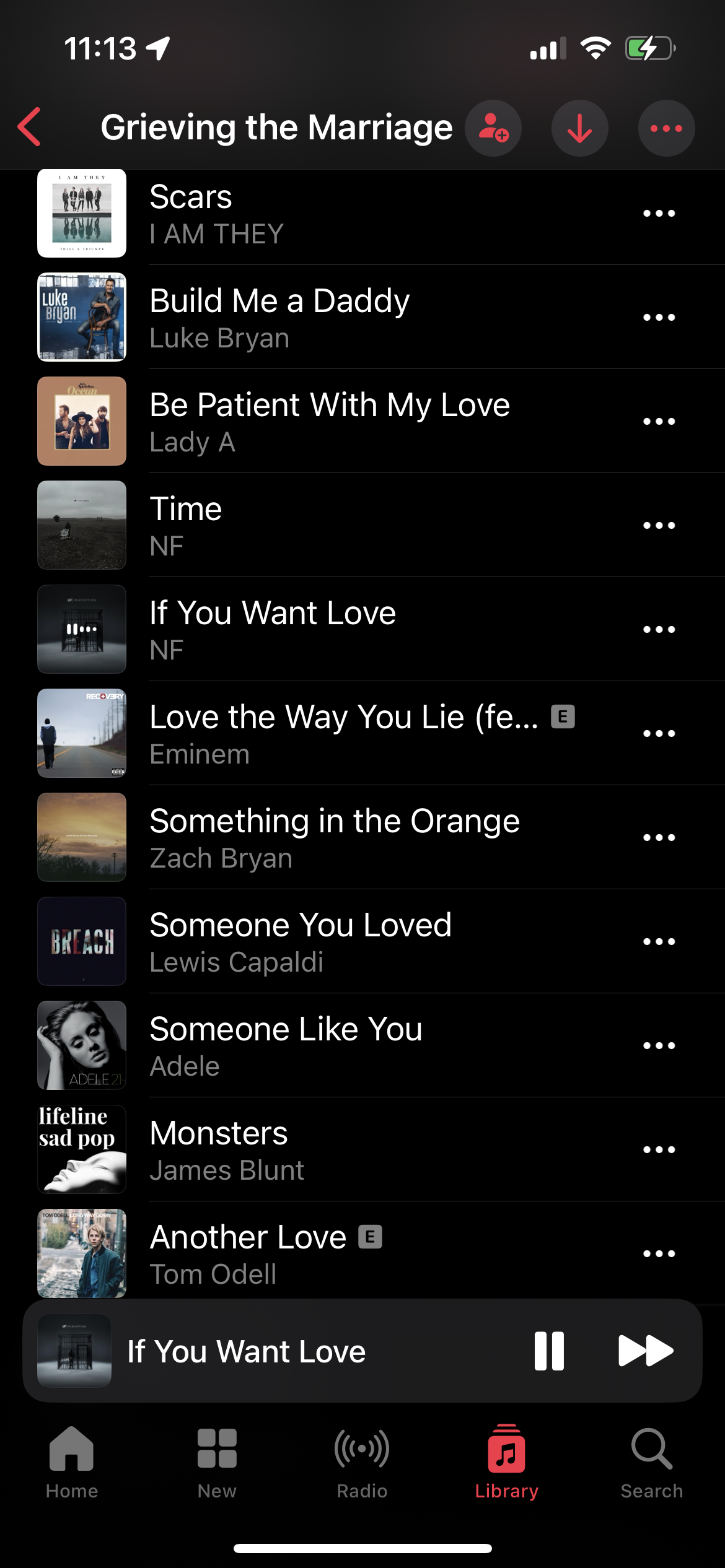Switch to the Home tab
This screenshot has height=1568, width=725.
(72, 1463)
